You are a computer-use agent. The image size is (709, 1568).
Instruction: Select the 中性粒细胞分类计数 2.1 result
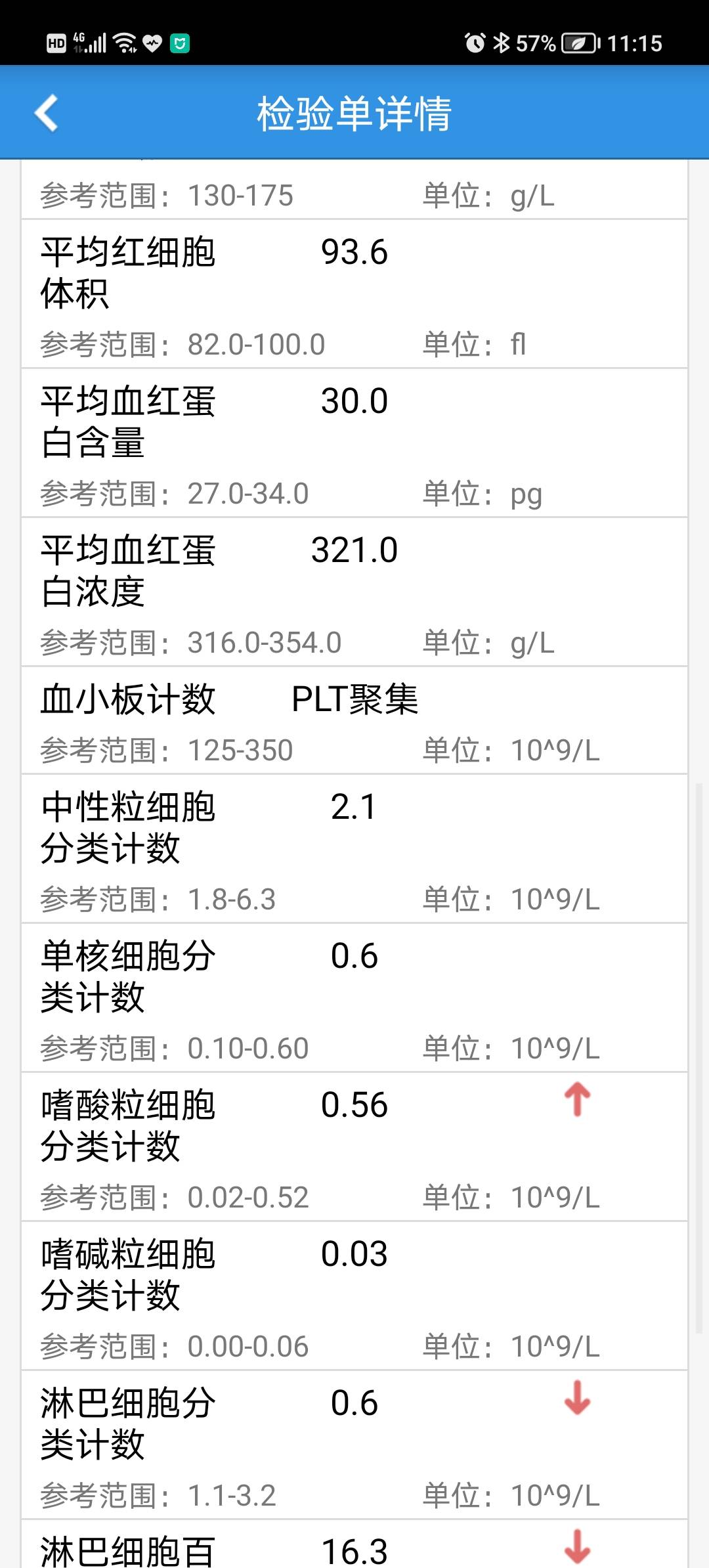(x=210, y=831)
